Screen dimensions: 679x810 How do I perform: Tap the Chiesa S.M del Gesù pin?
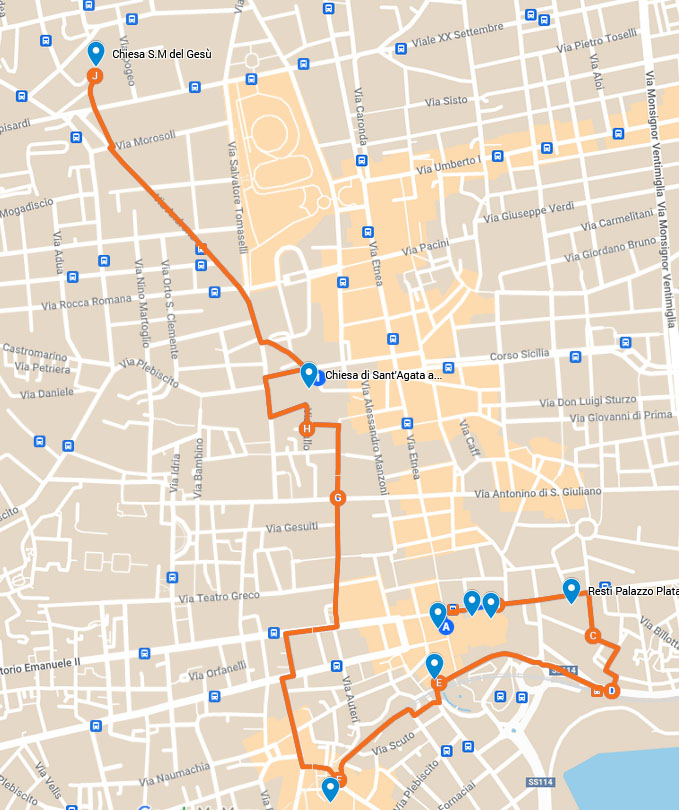click(x=96, y=53)
